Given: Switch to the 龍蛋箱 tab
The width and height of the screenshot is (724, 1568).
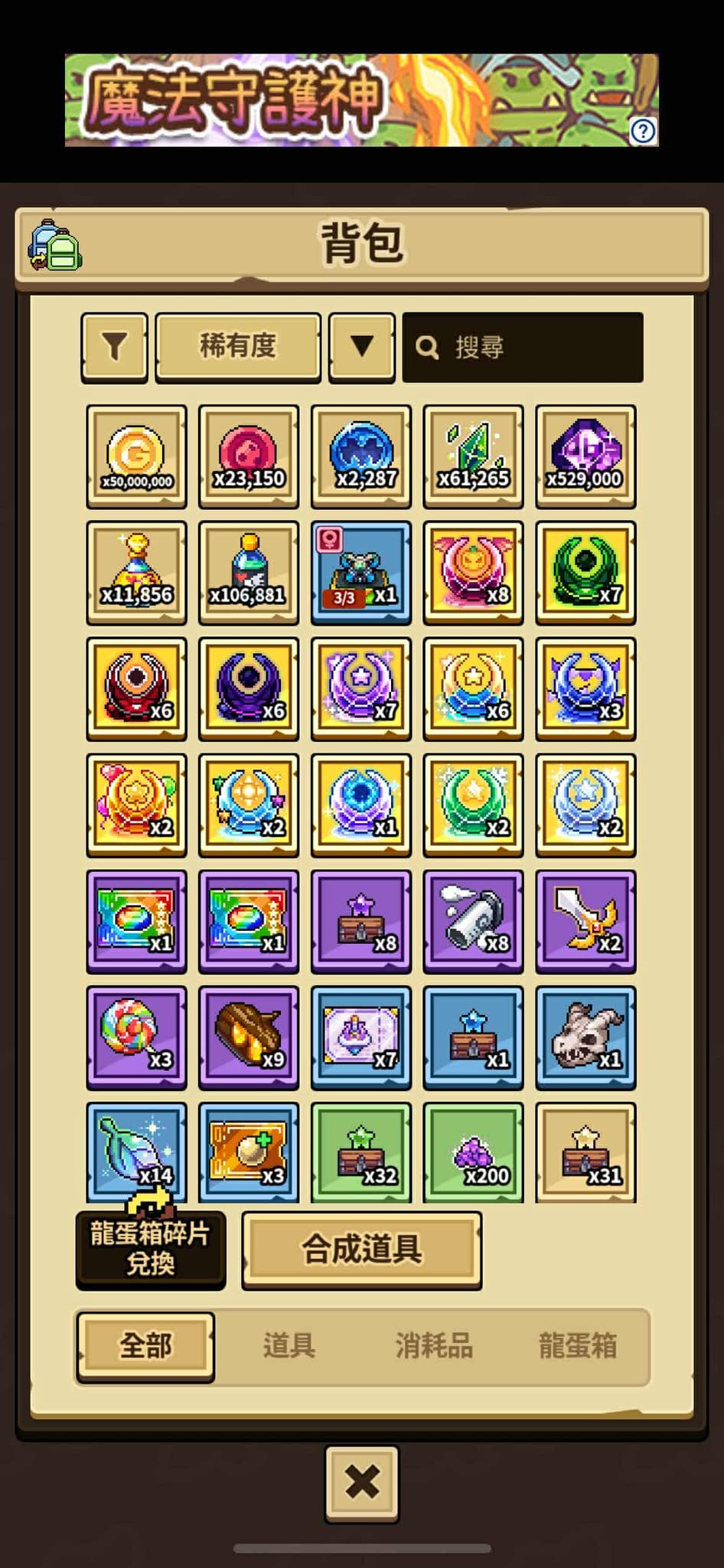Looking at the screenshot, I should pos(578,1345).
